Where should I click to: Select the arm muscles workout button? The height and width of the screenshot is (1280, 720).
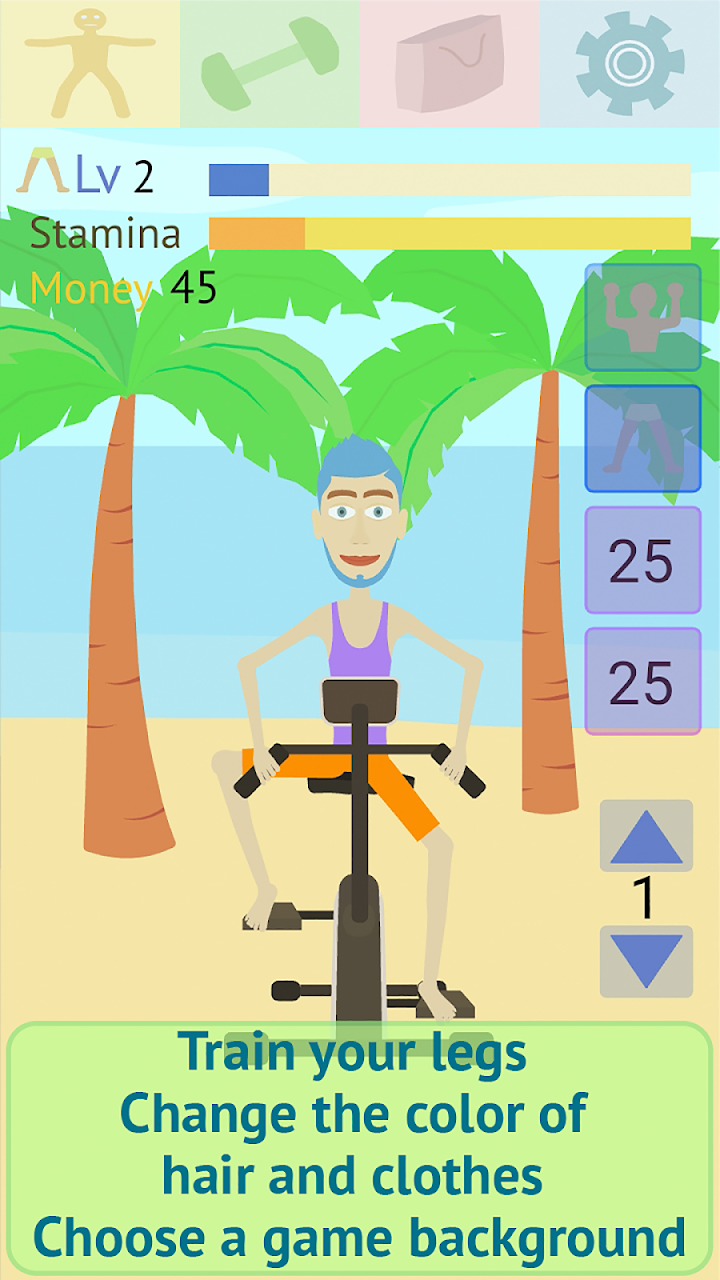642,318
